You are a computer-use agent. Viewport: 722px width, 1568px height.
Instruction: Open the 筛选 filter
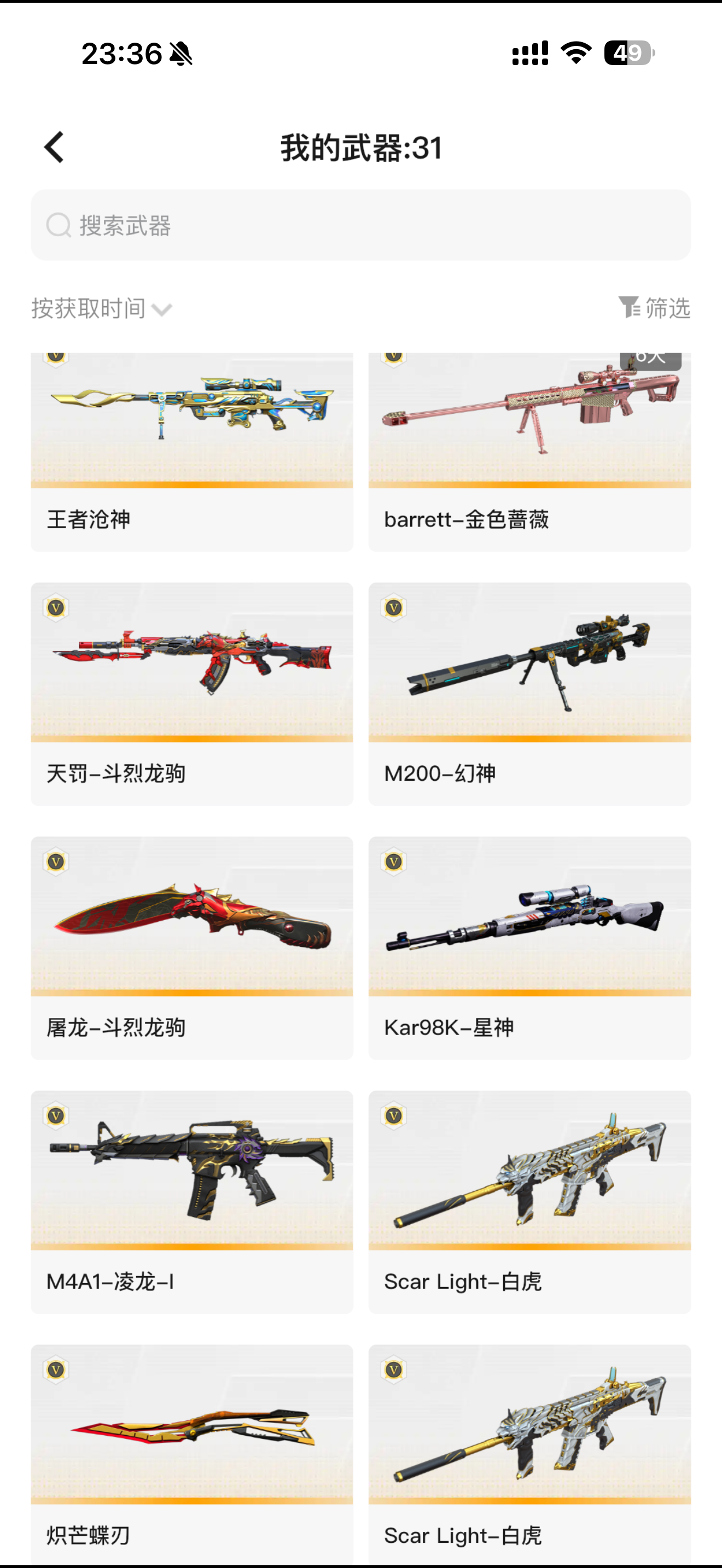tap(654, 308)
